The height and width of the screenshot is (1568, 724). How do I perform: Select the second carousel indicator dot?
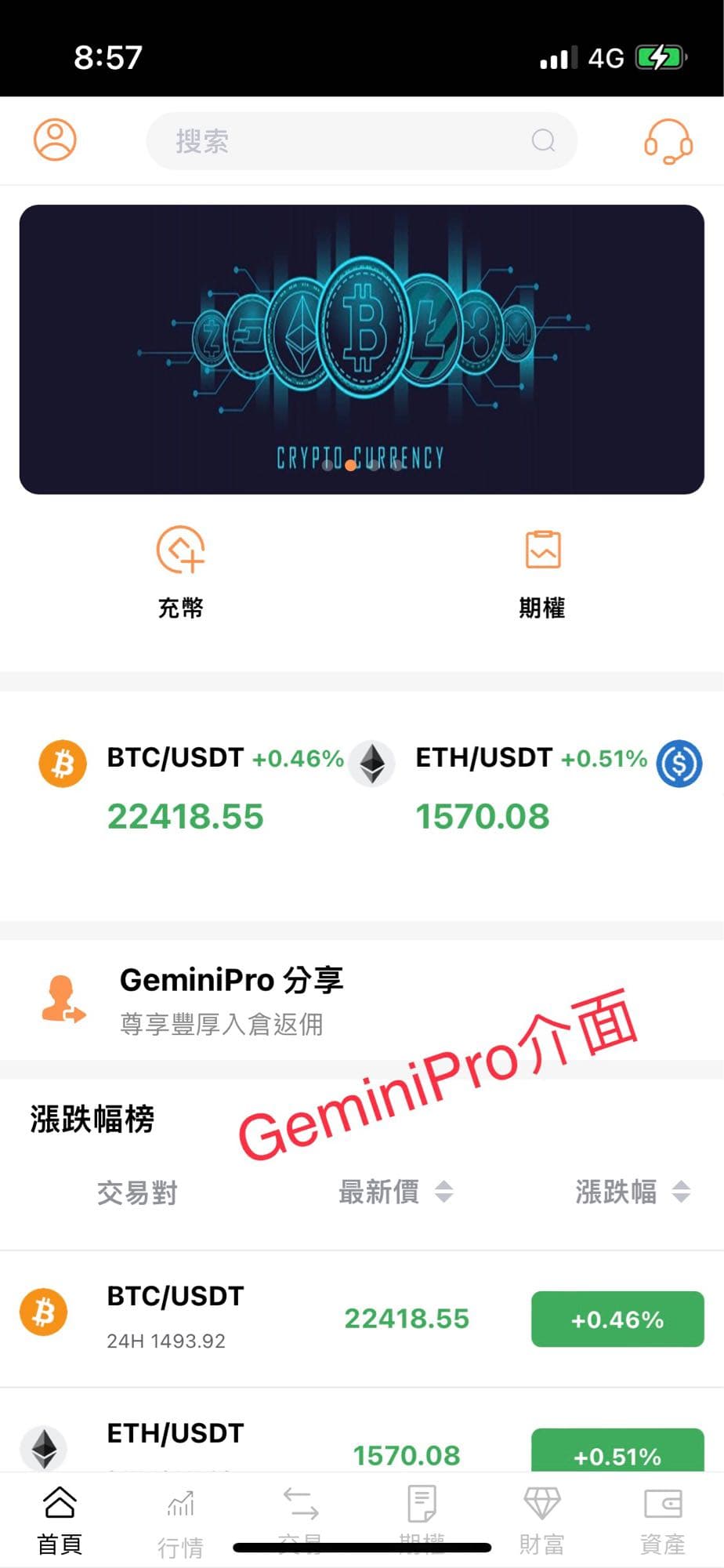point(352,464)
